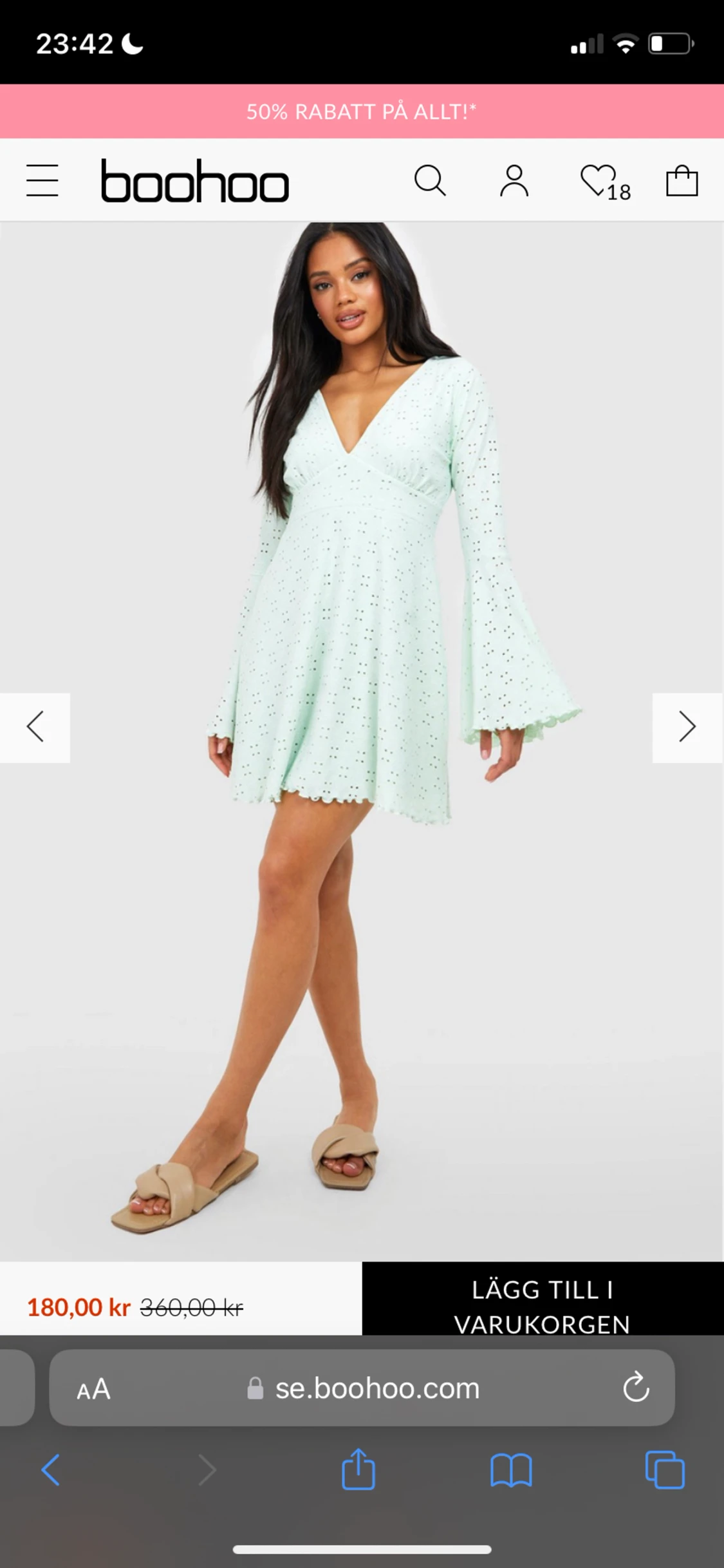Open Safari bookmarks
The width and height of the screenshot is (724, 1568).
click(x=511, y=1470)
